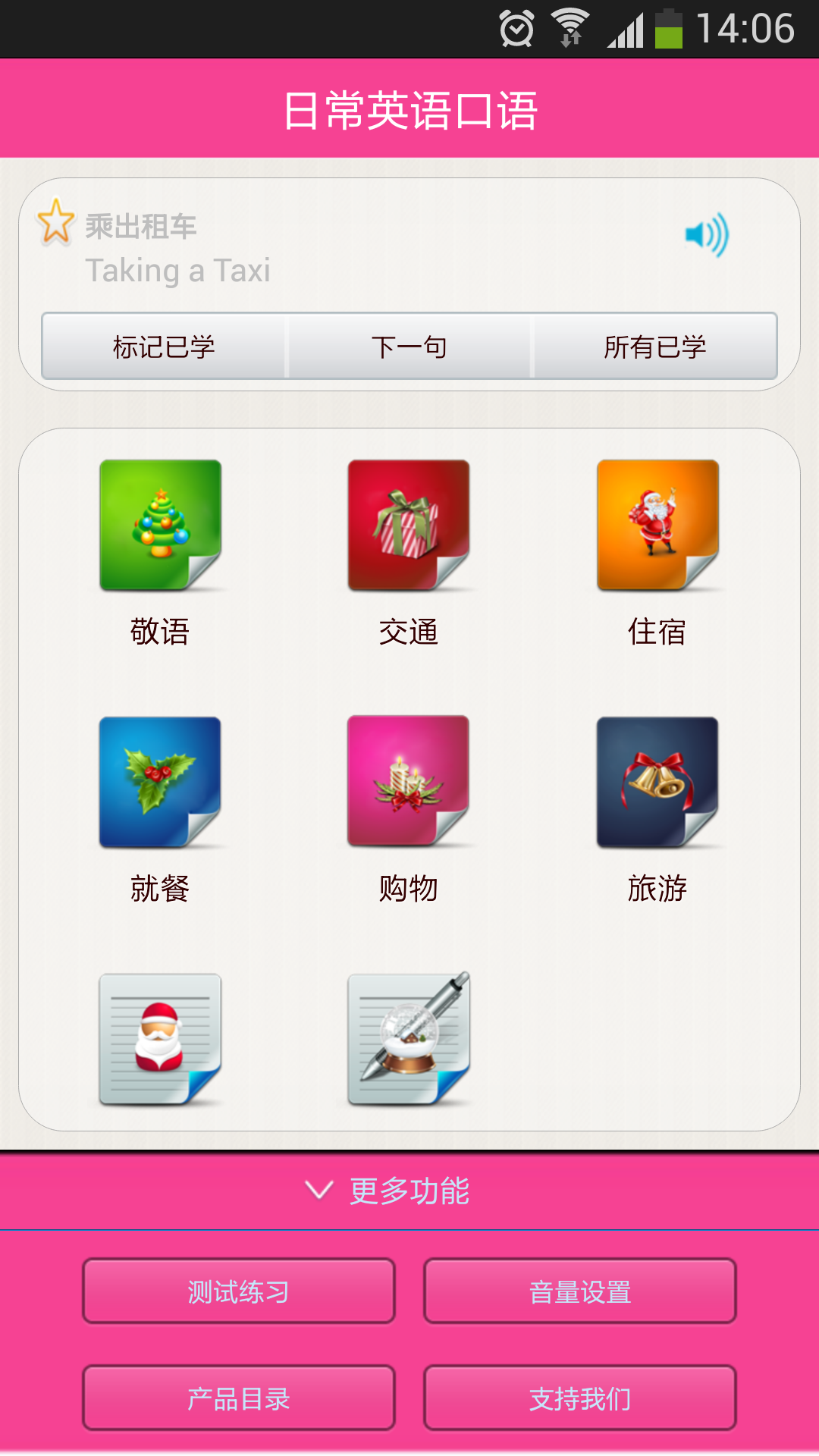Start 测试练习 test practice
Screen dimensions: 819x1456
pyautogui.click(x=239, y=1291)
